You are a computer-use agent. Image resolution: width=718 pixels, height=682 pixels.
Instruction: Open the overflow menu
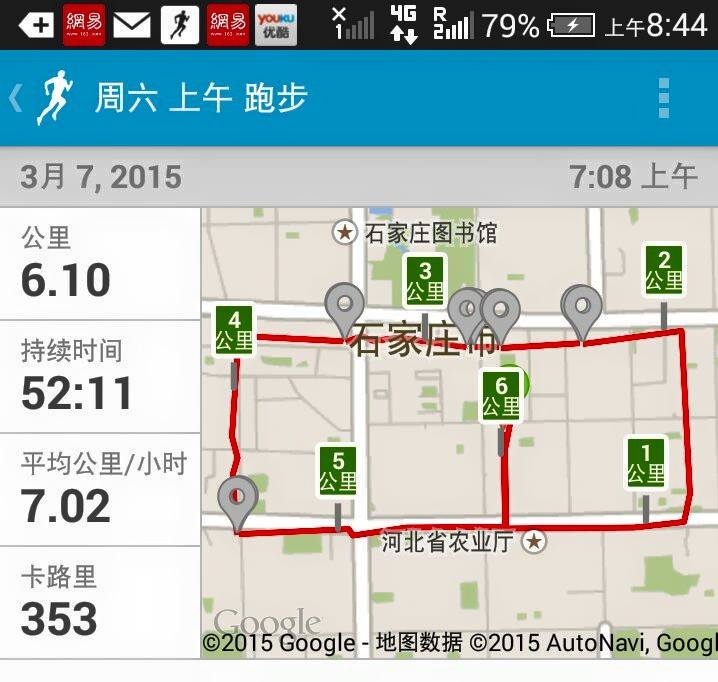[663, 98]
